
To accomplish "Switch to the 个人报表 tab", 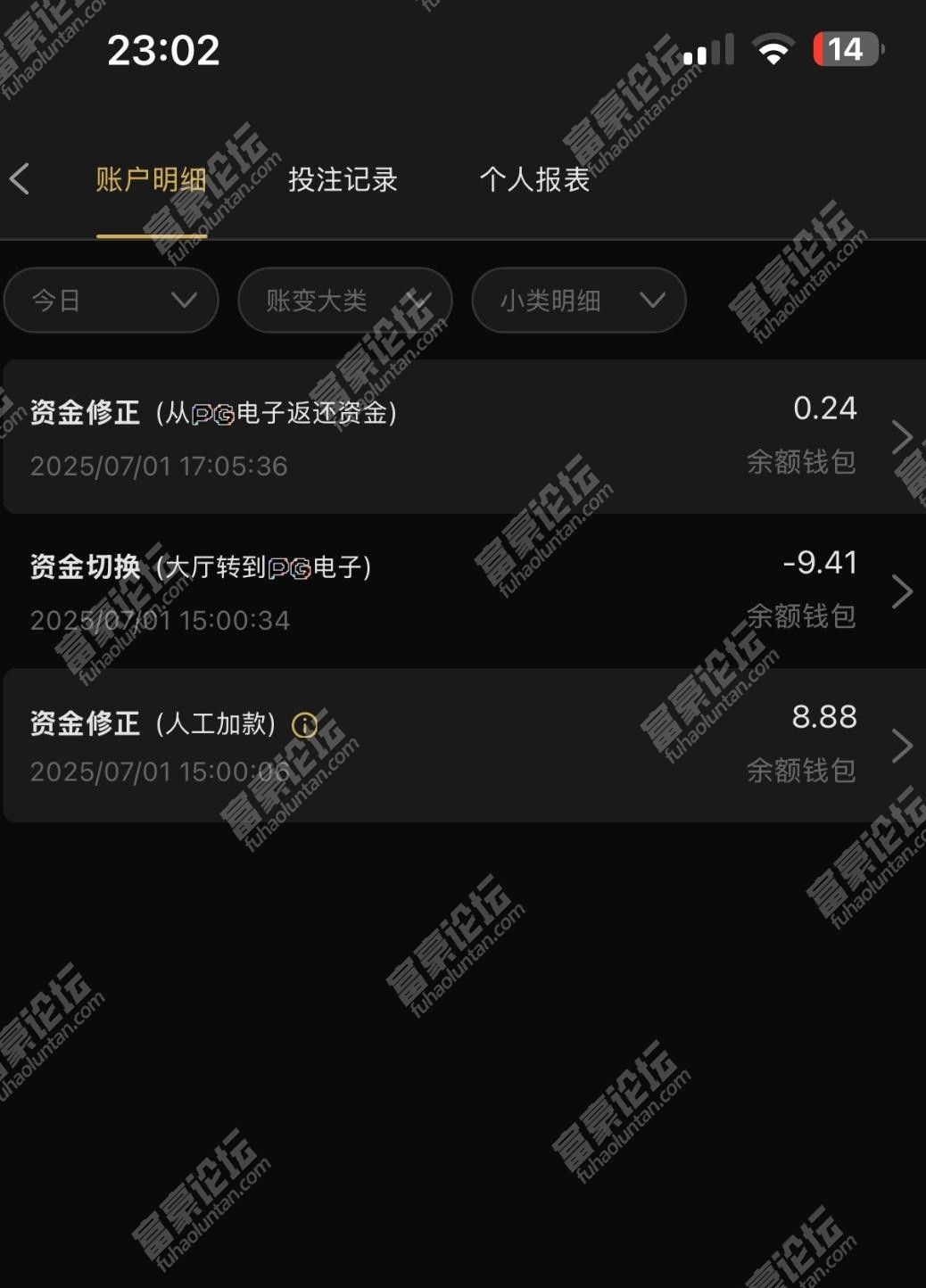I will coord(534,180).
